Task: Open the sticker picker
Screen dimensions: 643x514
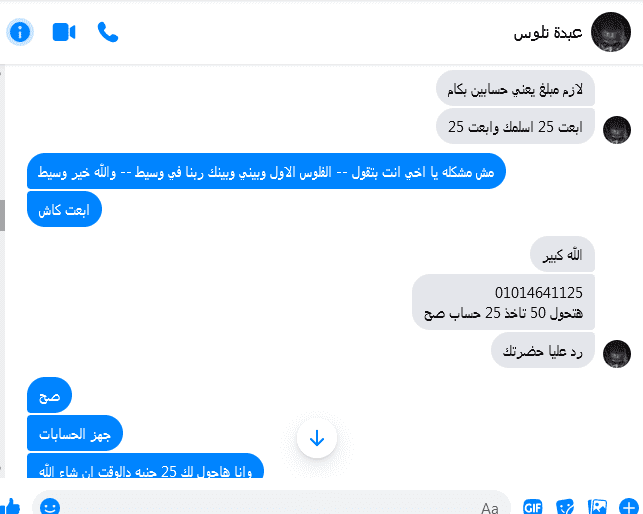Action: pyautogui.click(x=566, y=507)
